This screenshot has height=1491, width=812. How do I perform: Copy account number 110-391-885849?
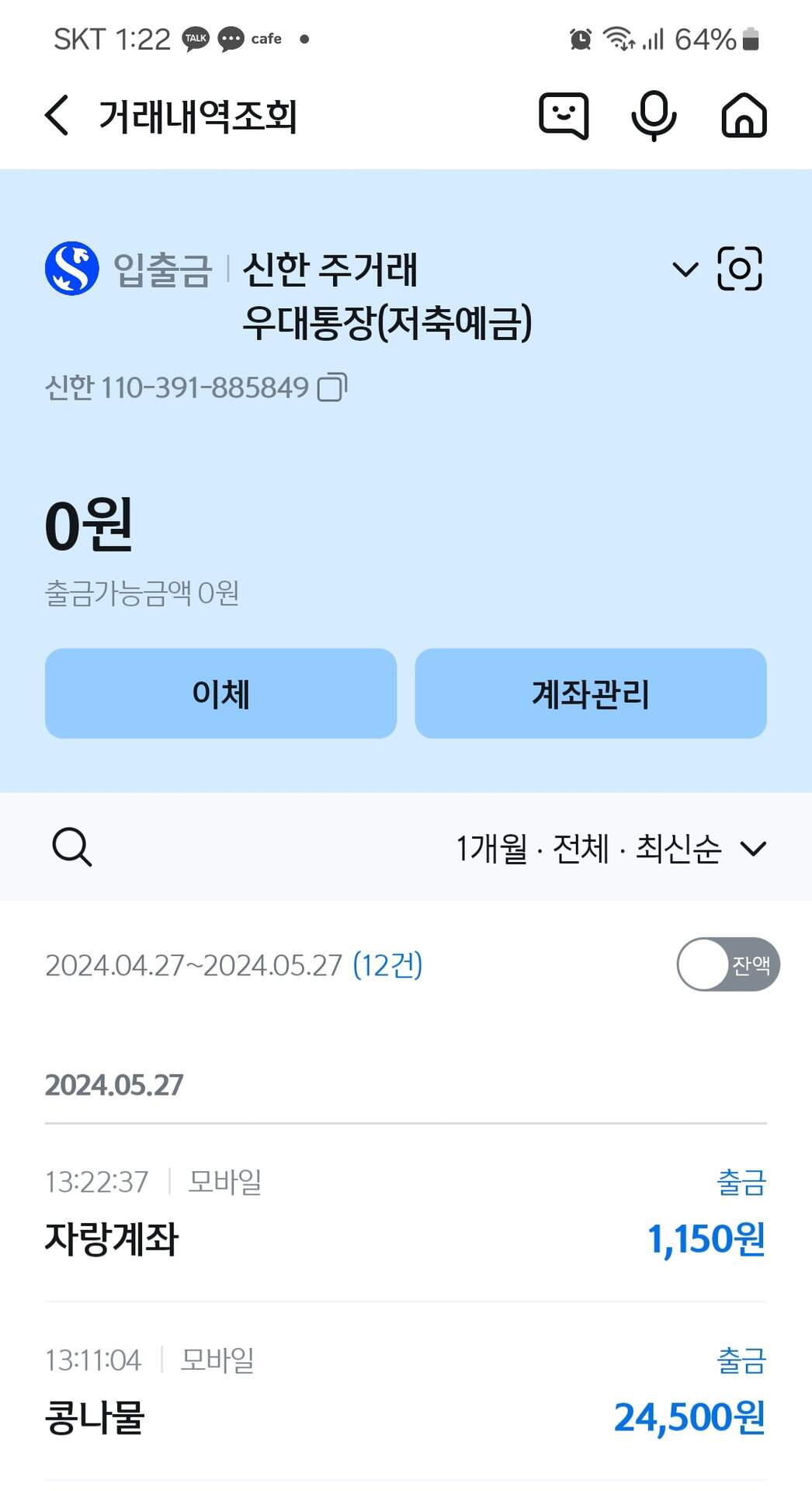click(x=332, y=387)
